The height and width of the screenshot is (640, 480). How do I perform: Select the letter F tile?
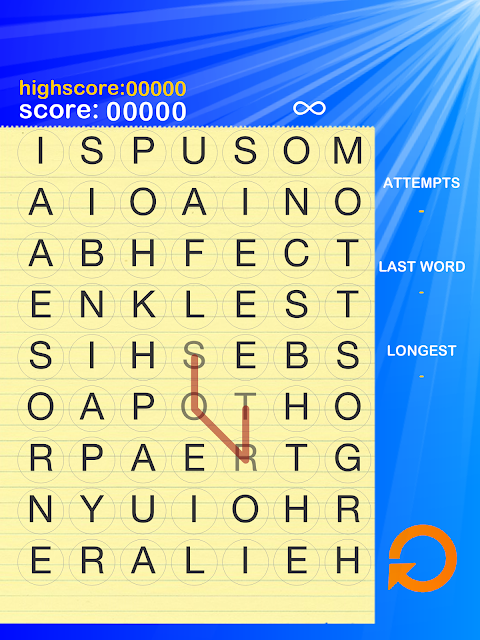click(x=194, y=253)
